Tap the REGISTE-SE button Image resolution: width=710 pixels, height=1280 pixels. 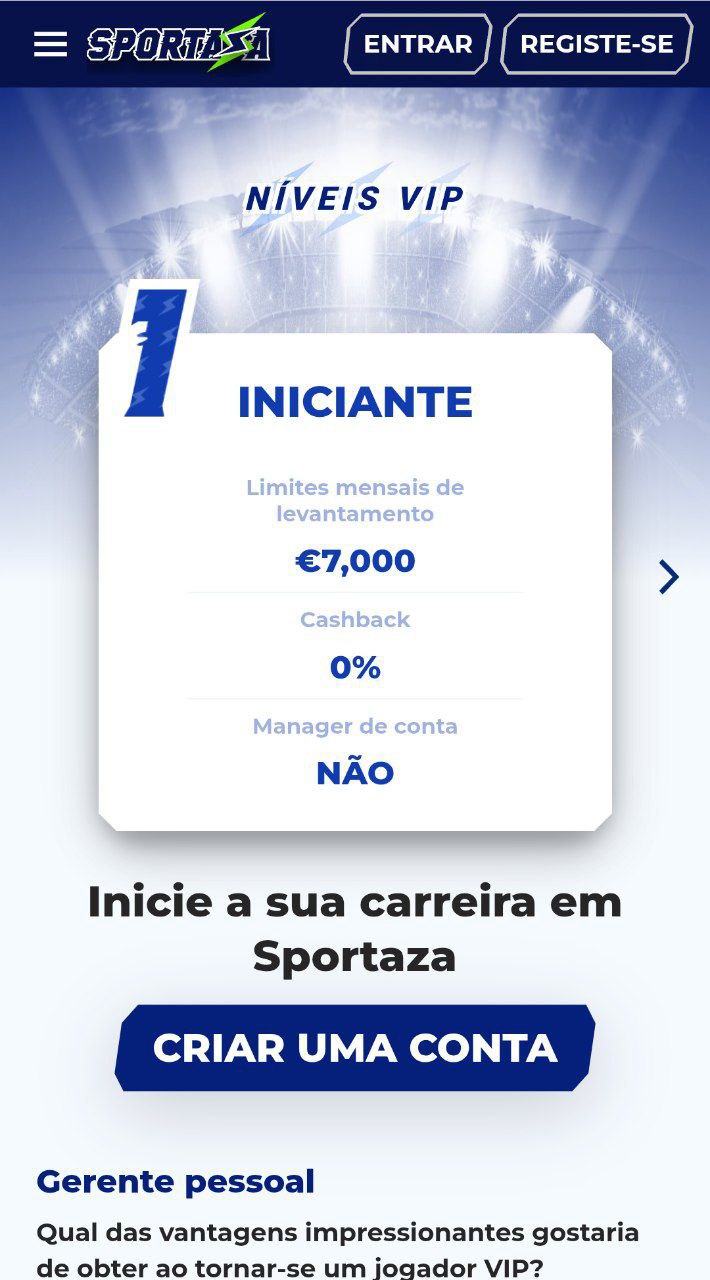pos(596,44)
